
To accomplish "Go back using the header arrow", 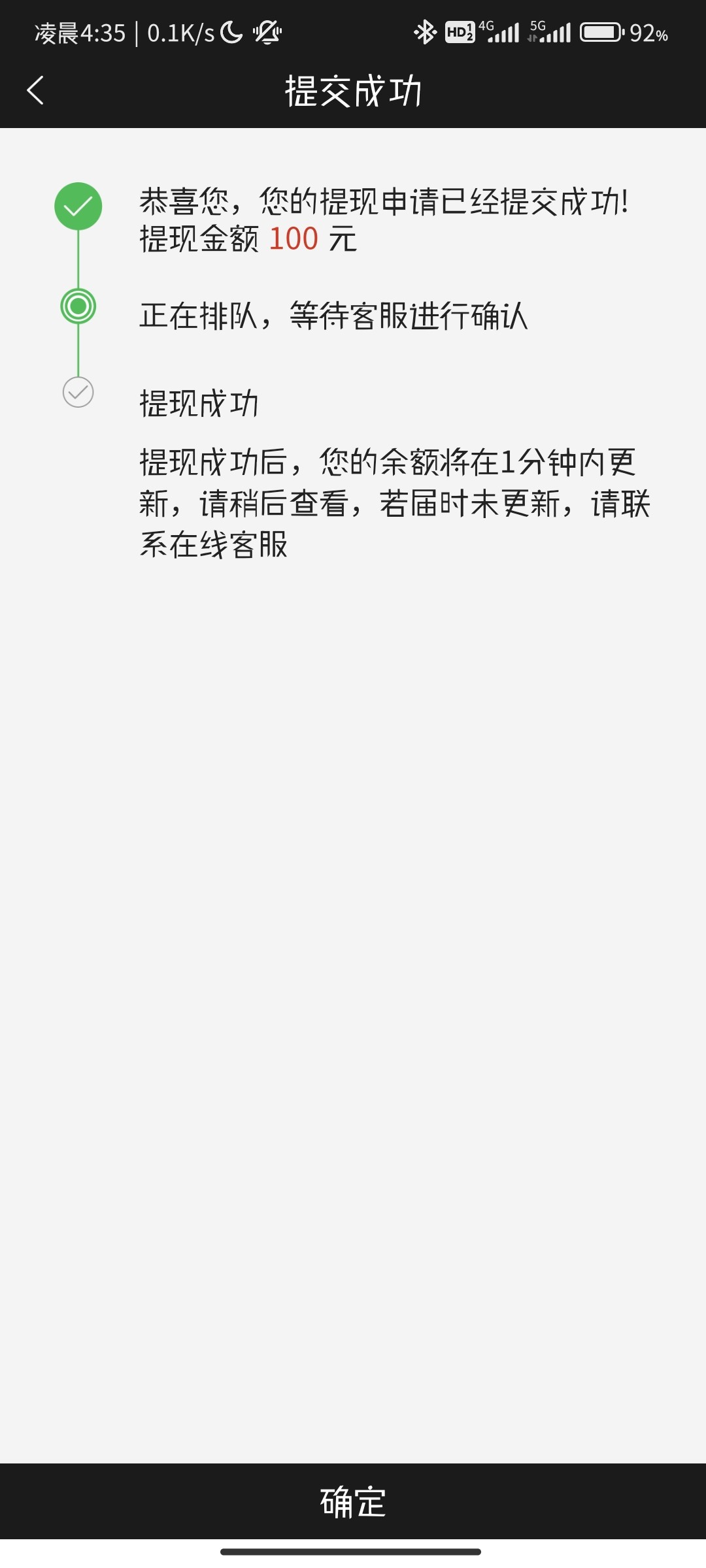I will [x=36, y=90].
